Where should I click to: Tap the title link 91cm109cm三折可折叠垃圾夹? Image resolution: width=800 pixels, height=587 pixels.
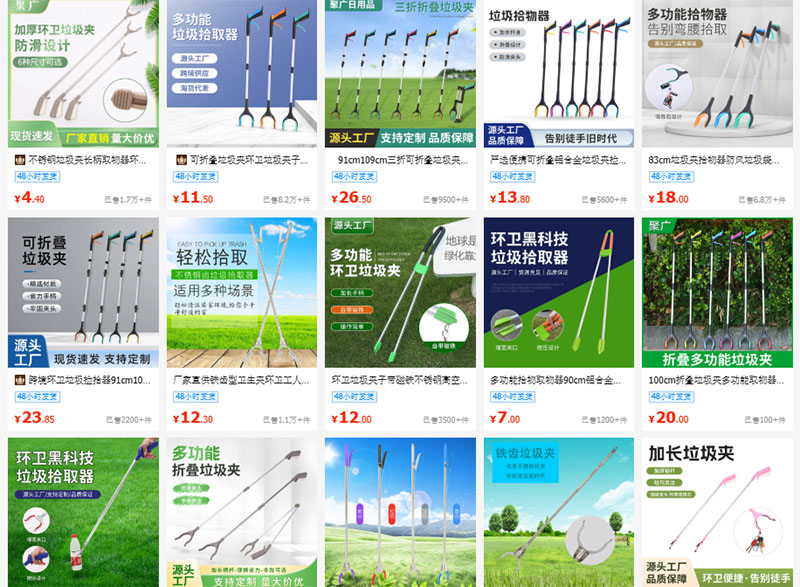(x=402, y=160)
